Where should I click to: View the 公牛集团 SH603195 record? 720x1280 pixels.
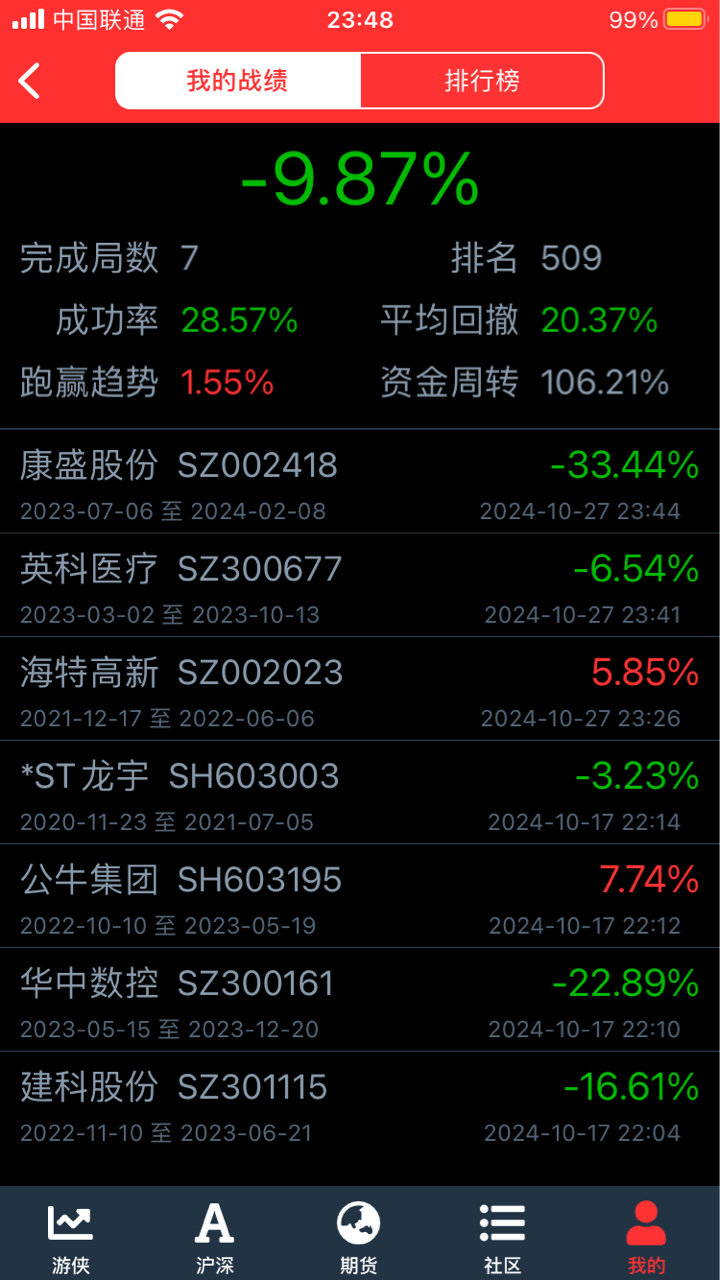360,896
